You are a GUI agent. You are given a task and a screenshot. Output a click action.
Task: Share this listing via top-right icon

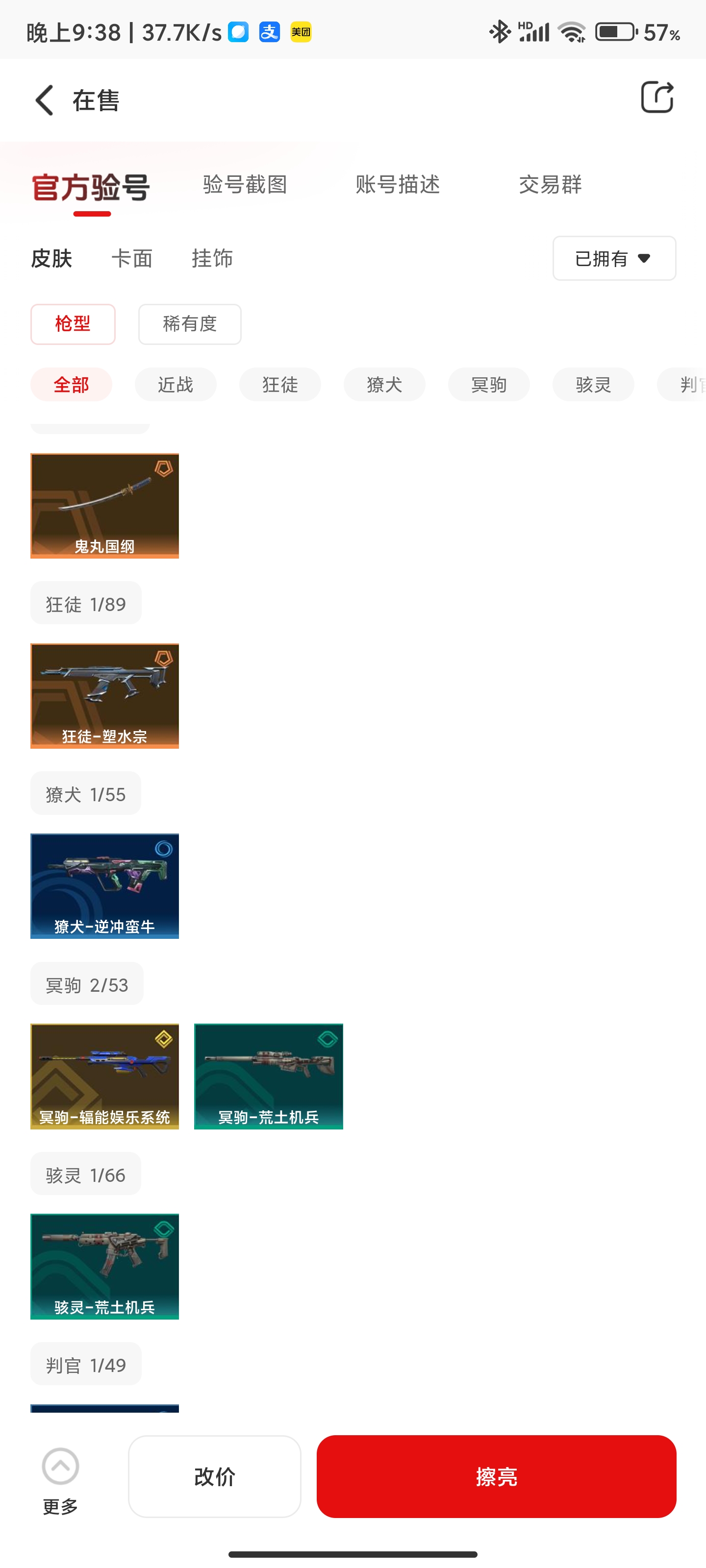coord(656,98)
